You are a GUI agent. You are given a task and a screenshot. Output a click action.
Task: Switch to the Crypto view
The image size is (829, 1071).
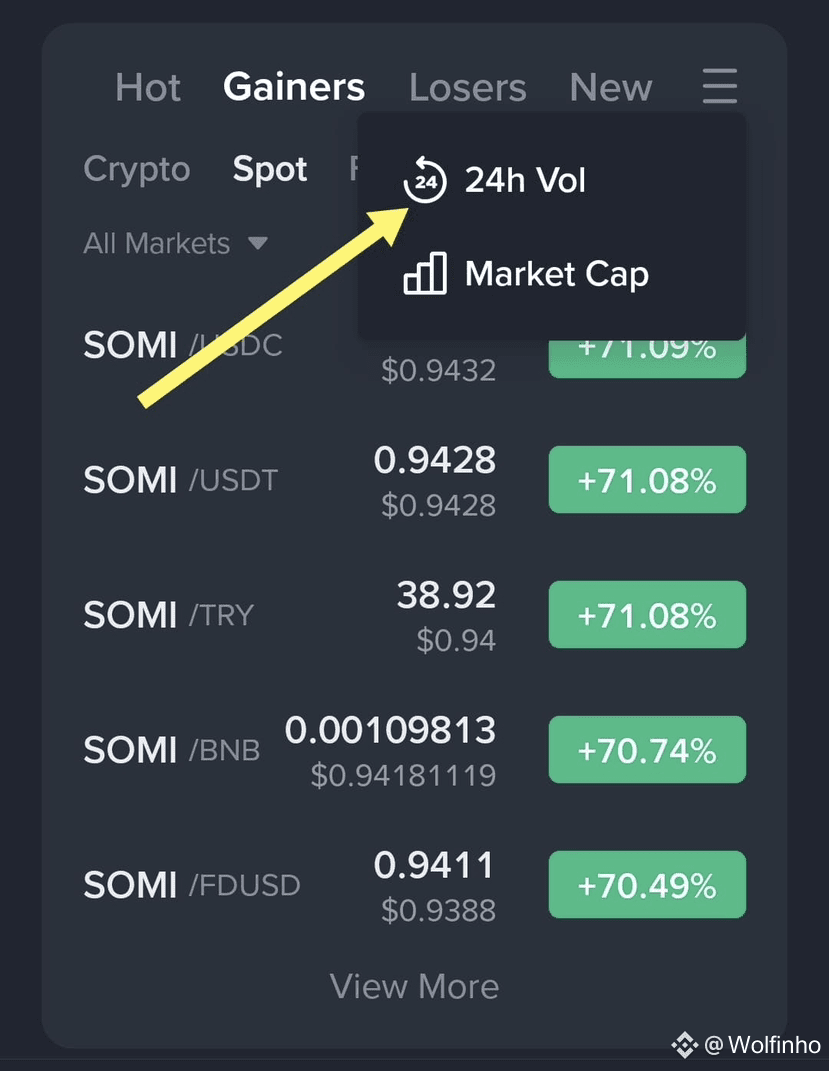[x=137, y=169]
